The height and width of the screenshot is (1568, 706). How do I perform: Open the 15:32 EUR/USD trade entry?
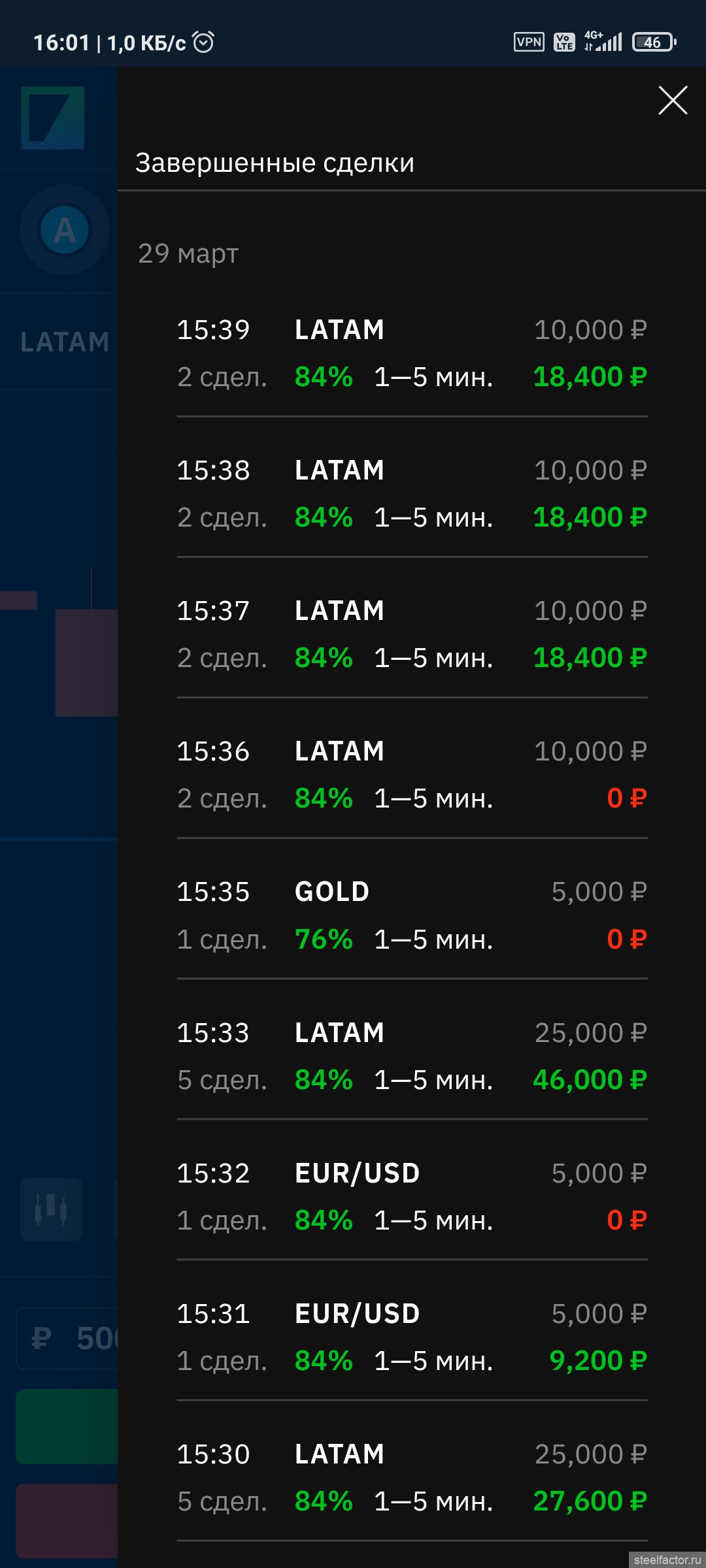pyautogui.click(x=412, y=1197)
